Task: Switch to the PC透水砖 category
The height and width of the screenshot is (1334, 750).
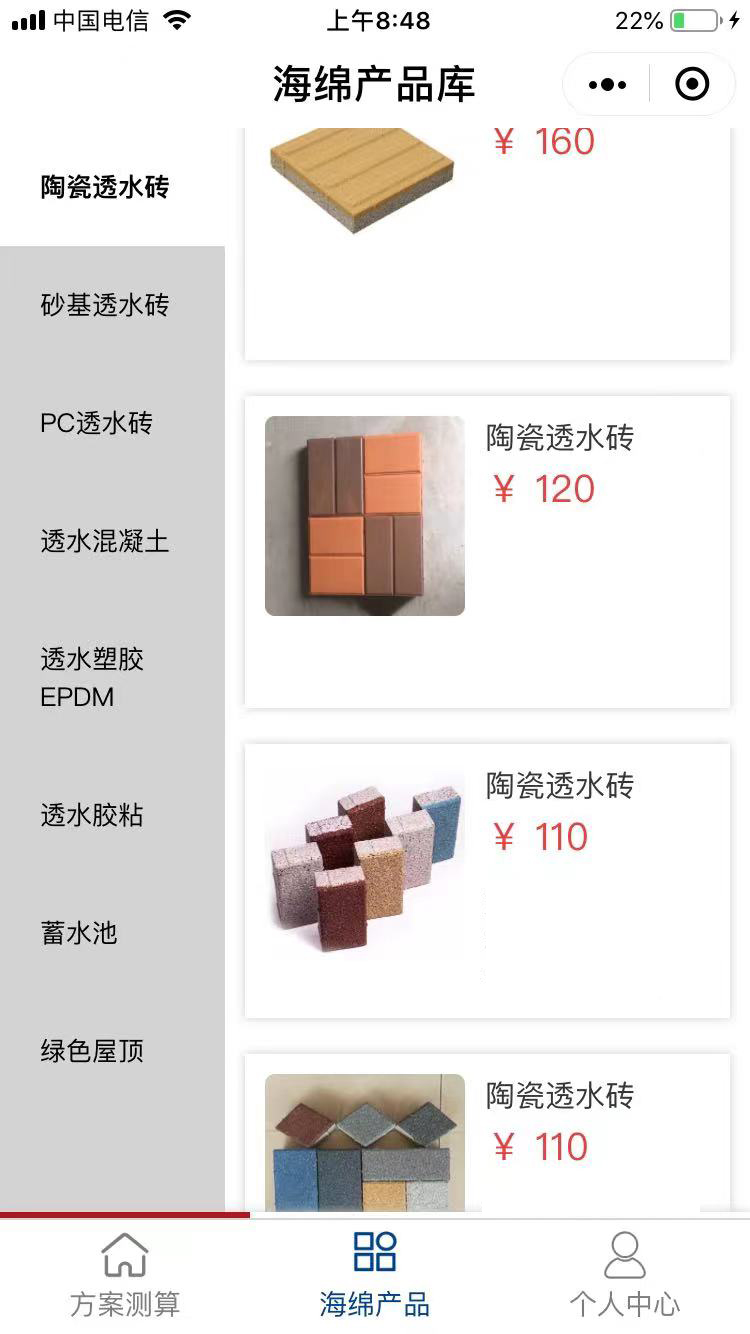Action: tap(97, 423)
